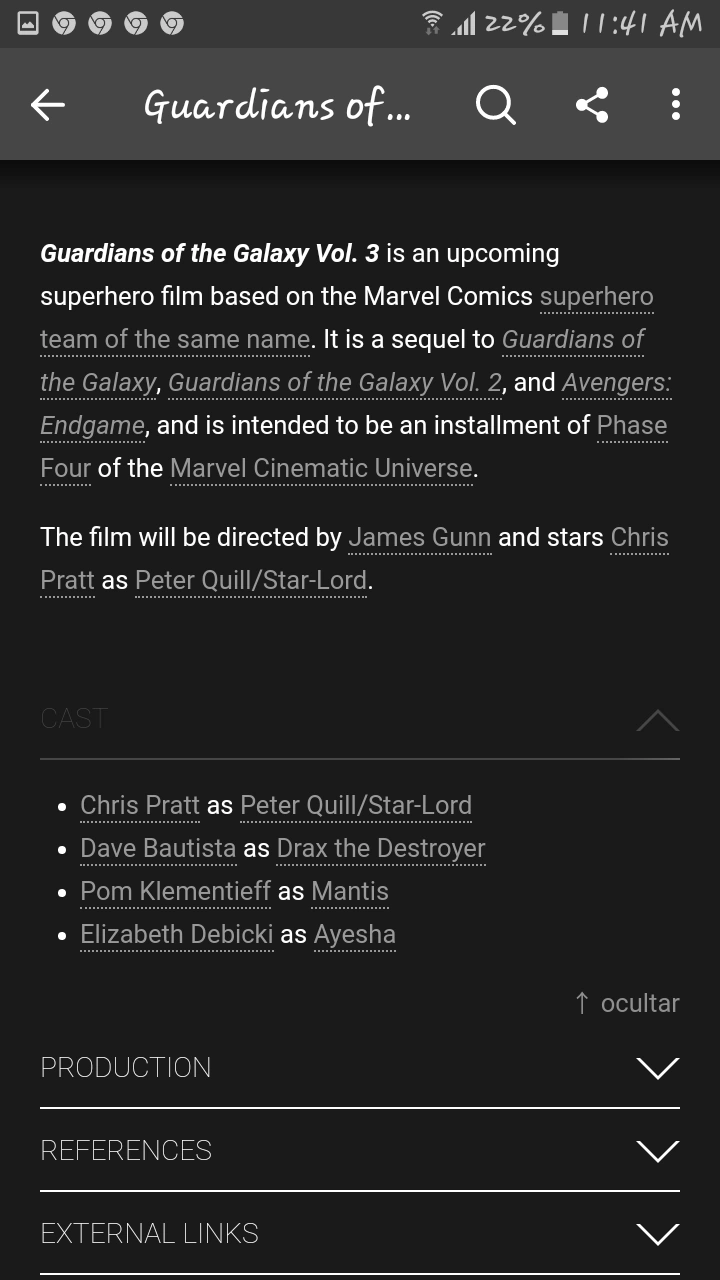
Task: View Pom Klementieff's page
Action: pyautogui.click(x=175, y=892)
